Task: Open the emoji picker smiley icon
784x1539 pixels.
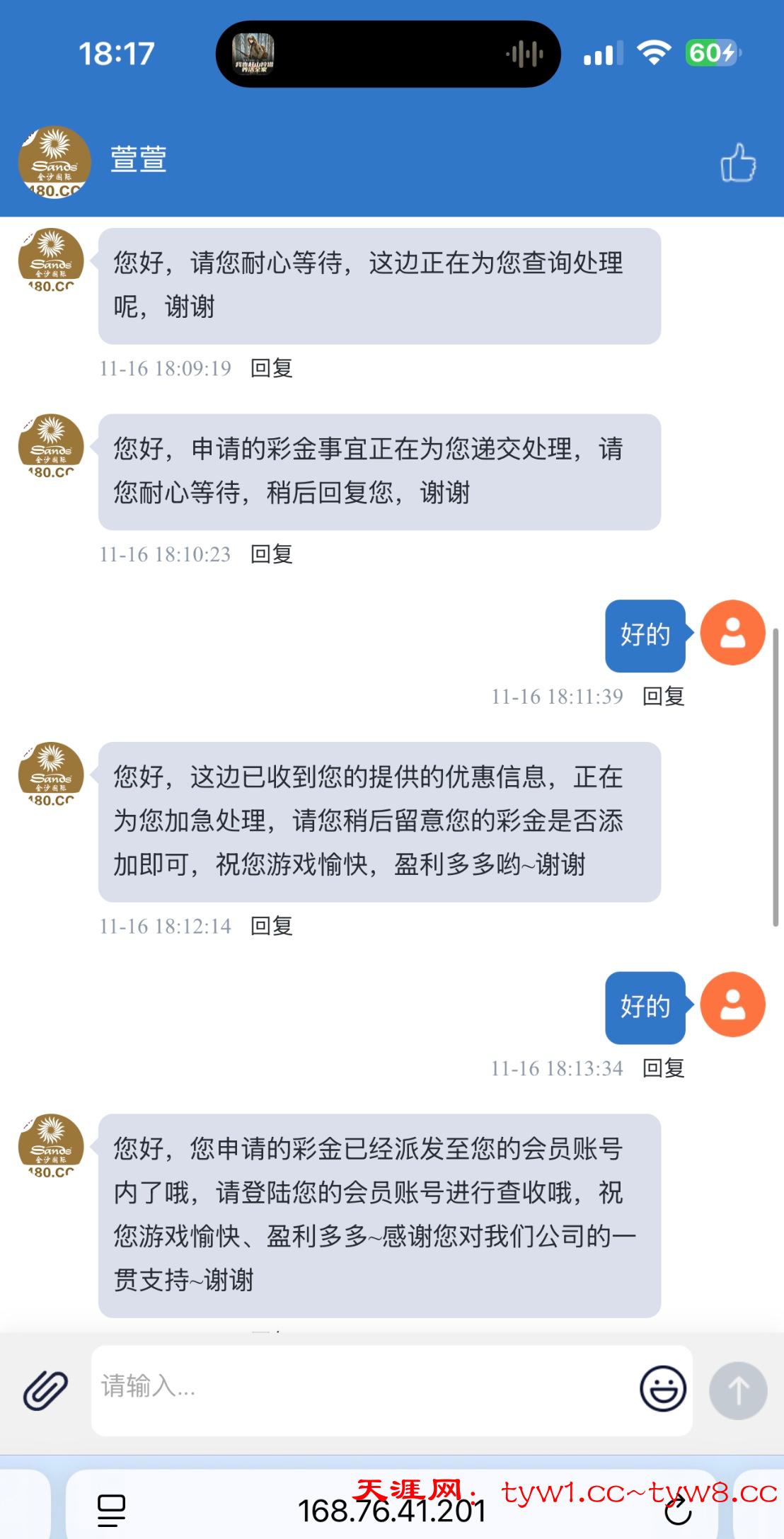Action: click(662, 1389)
